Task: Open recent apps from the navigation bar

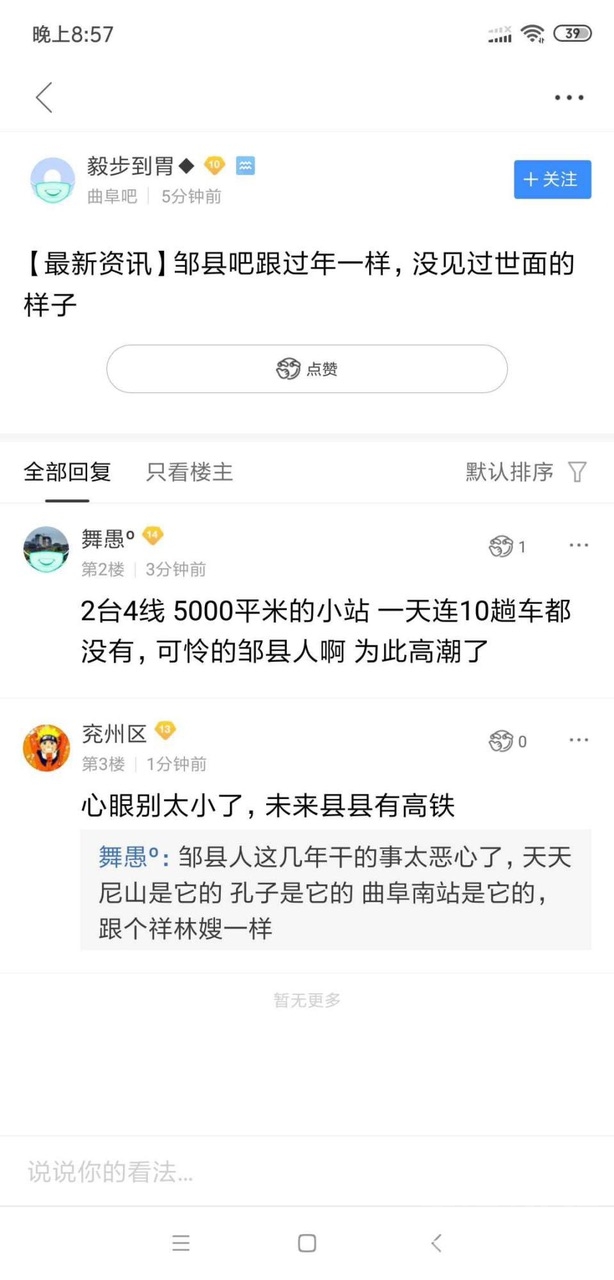Action: [x=181, y=1243]
